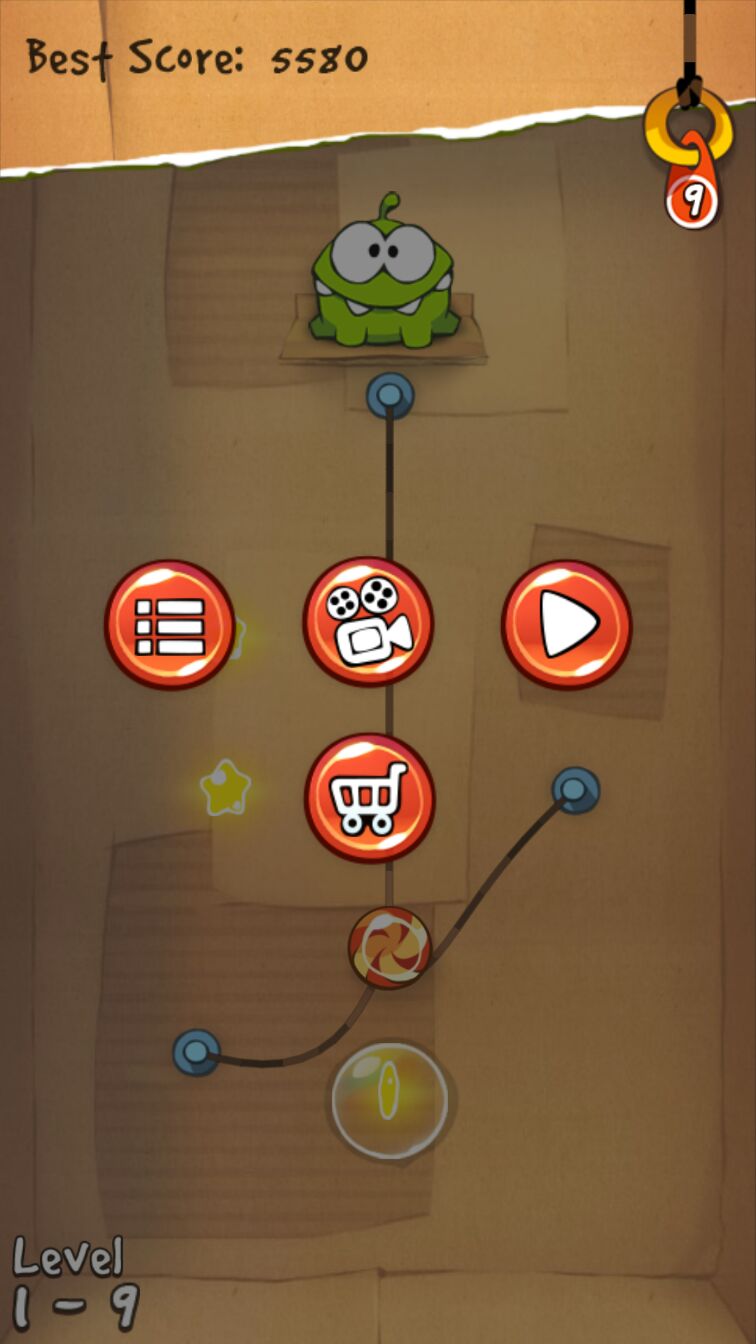Open the level list menu
The width and height of the screenshot is (756, 1344).
(x=169, y=625)
